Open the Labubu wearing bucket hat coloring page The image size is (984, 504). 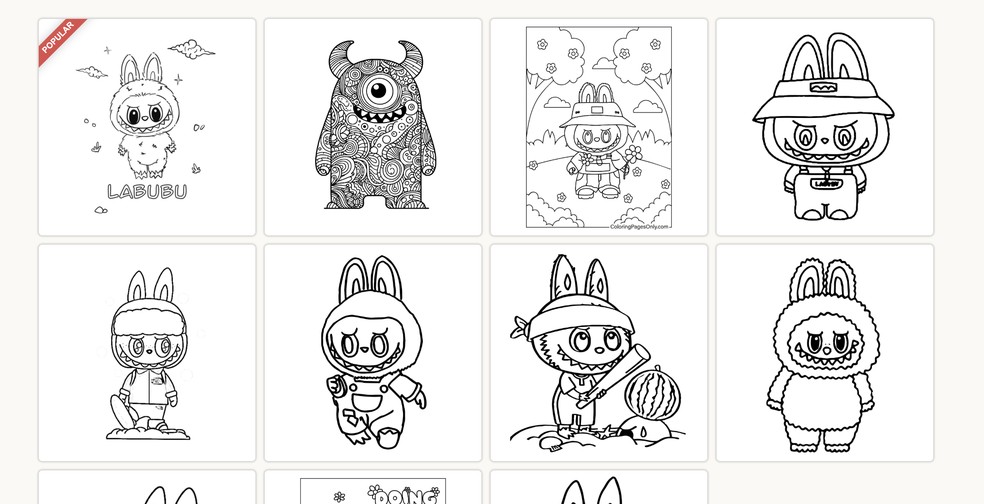[x=825, y=127]
